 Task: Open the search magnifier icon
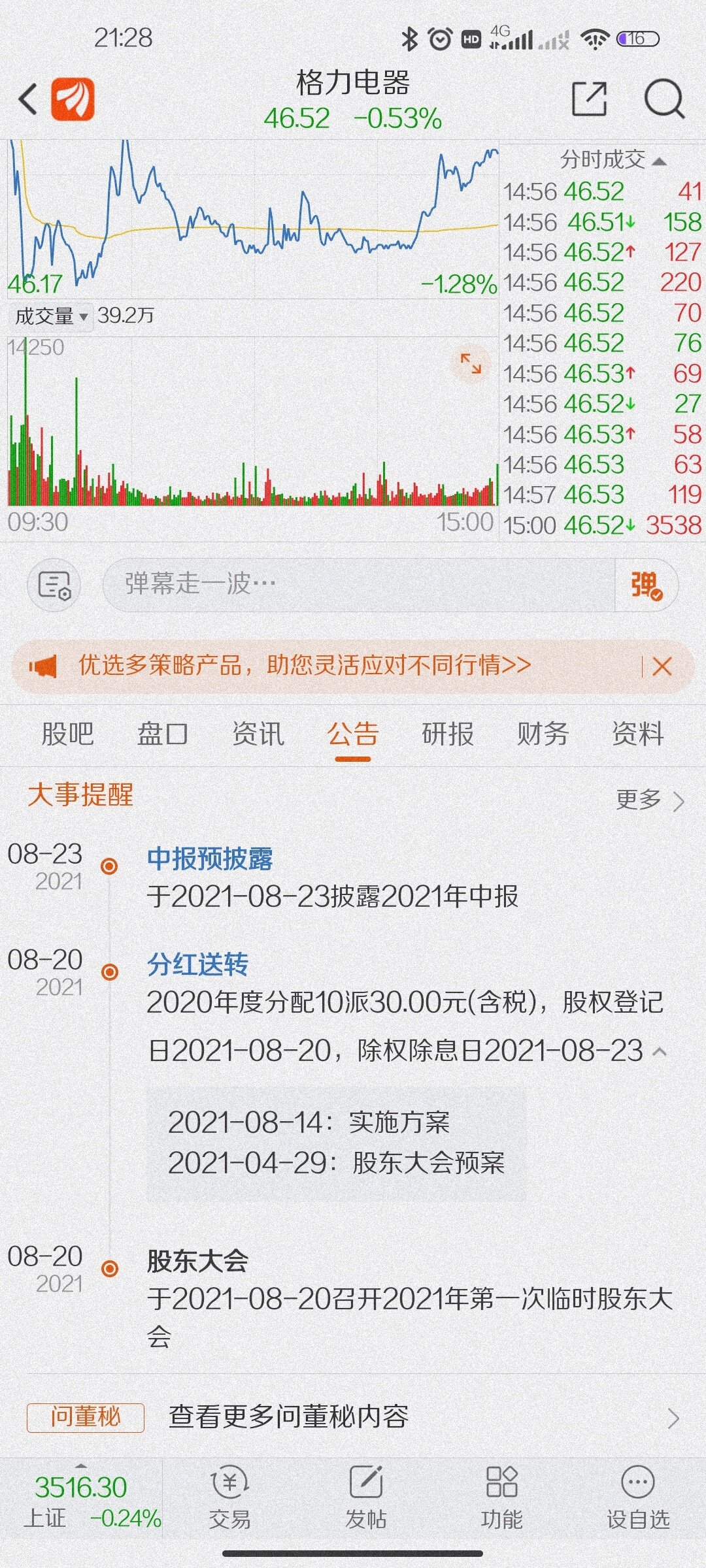664,99
